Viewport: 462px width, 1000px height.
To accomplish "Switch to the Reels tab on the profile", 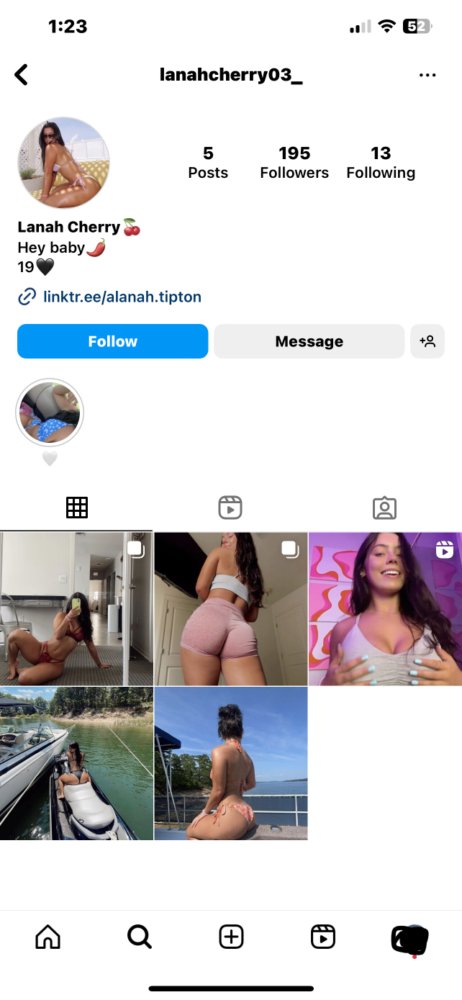I will (x=230, y=508).
